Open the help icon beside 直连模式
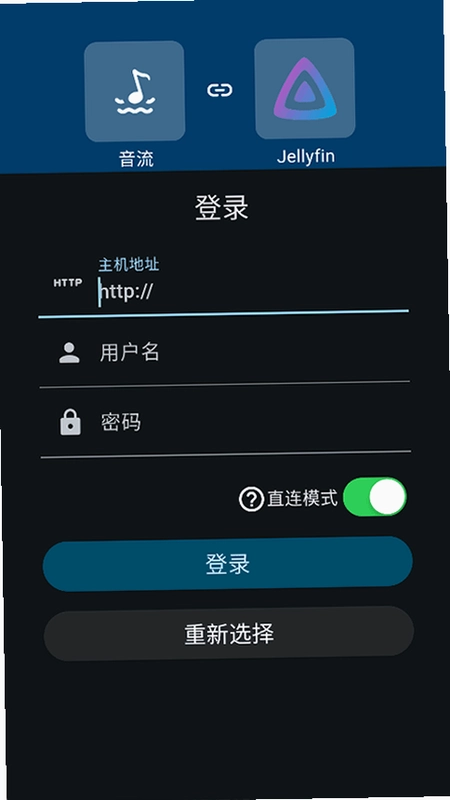 click(251, 499)
